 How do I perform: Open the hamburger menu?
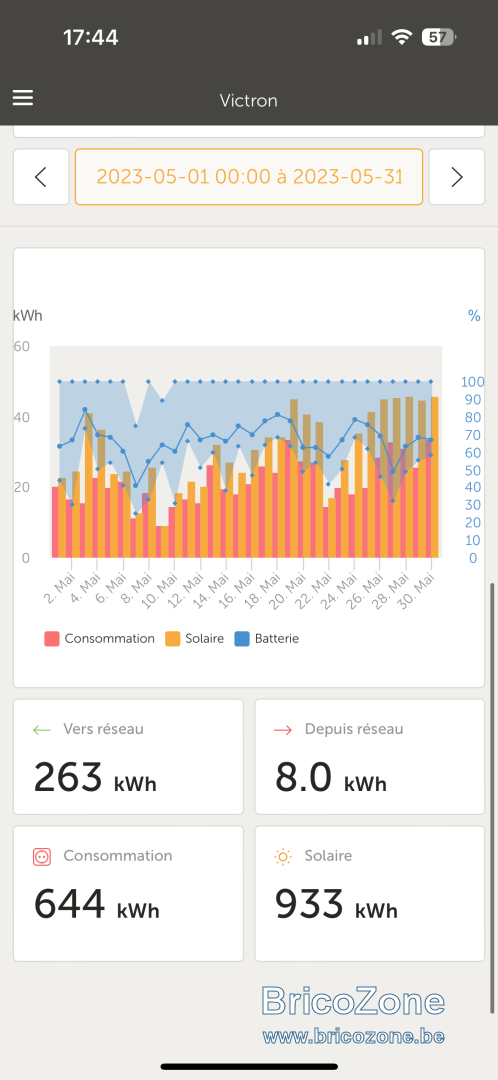(x=23, y=98)
